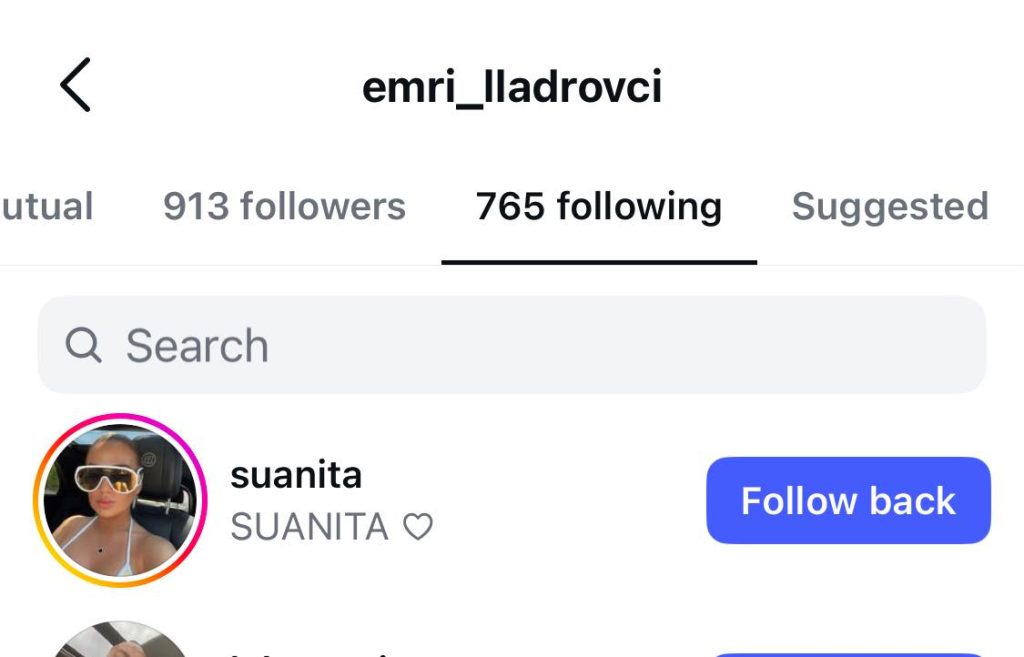The height and width of the screenshot is (657, 1024).
Task: Select the 765 following tab
Action: click(598, 207)
